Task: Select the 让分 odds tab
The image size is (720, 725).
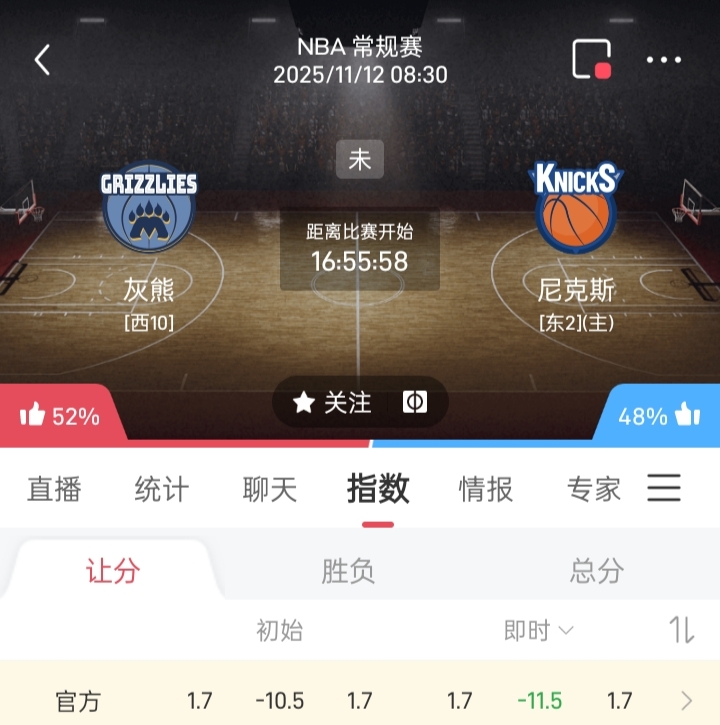Action: tap(113, 571)
